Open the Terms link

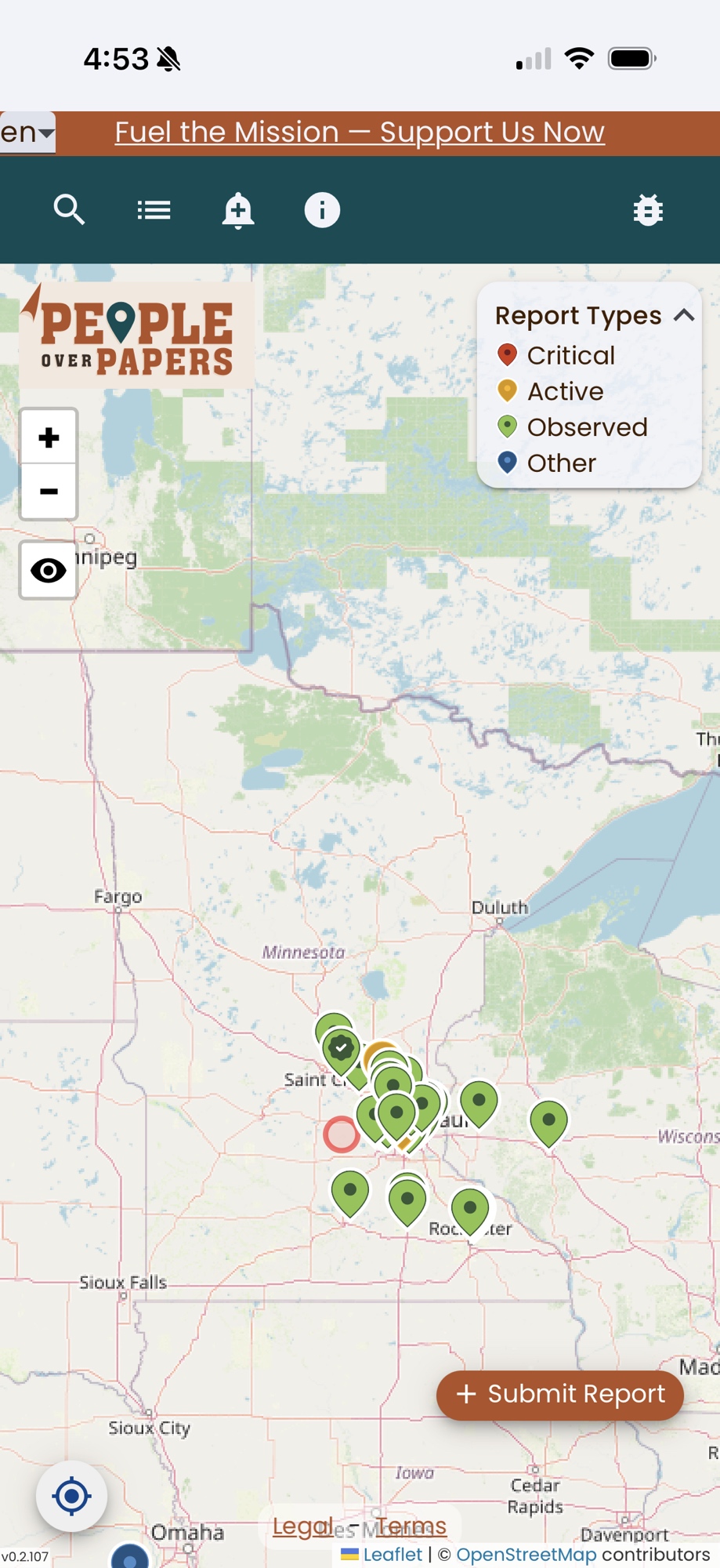(x=411, y=1526)
